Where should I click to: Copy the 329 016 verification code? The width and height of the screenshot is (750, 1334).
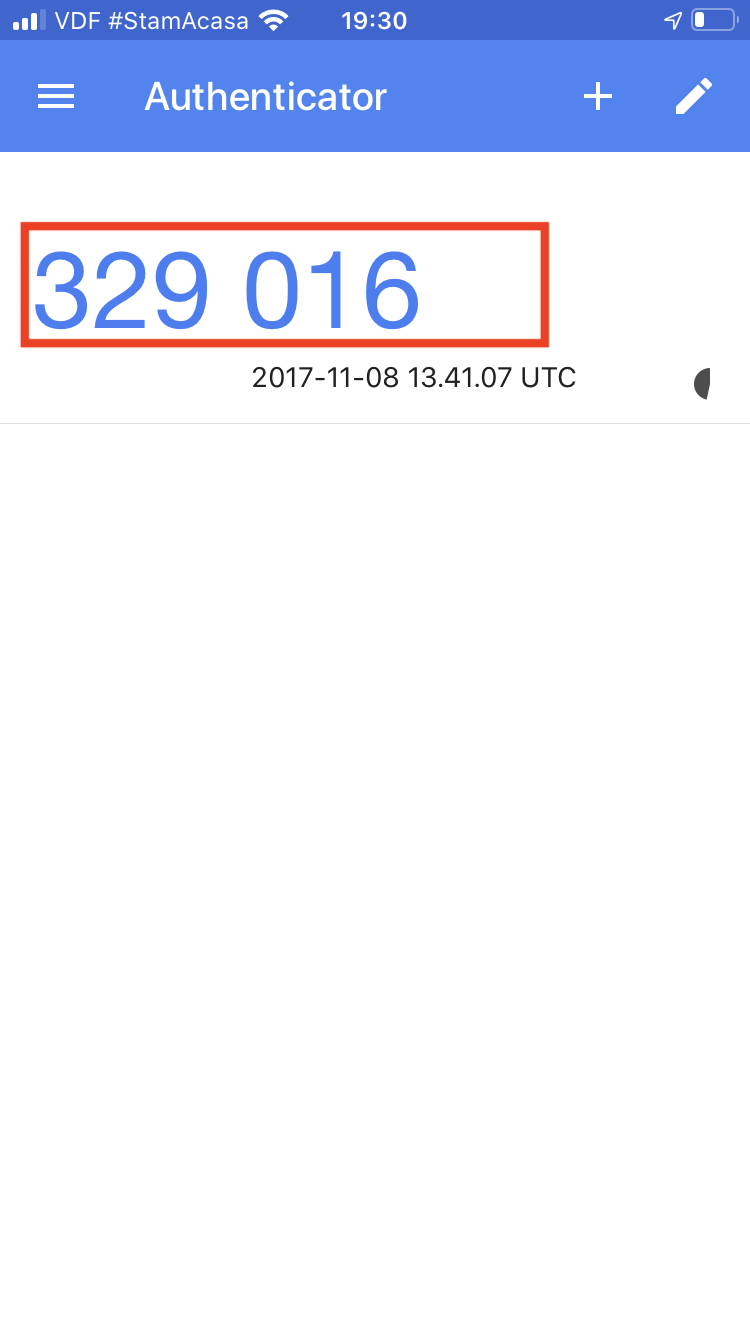point(227,288)
